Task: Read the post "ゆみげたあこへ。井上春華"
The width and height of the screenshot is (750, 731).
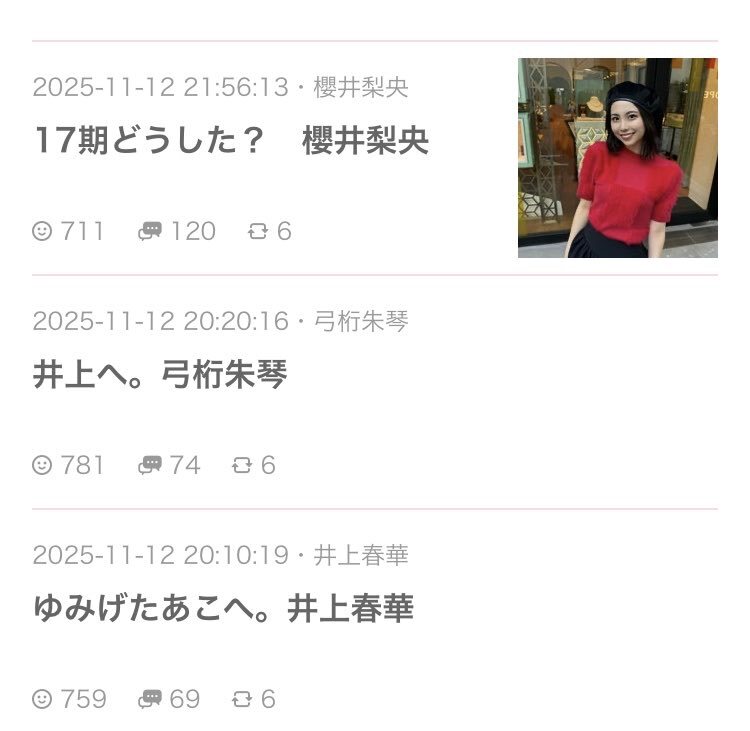Action: click(x=223, y=609)
